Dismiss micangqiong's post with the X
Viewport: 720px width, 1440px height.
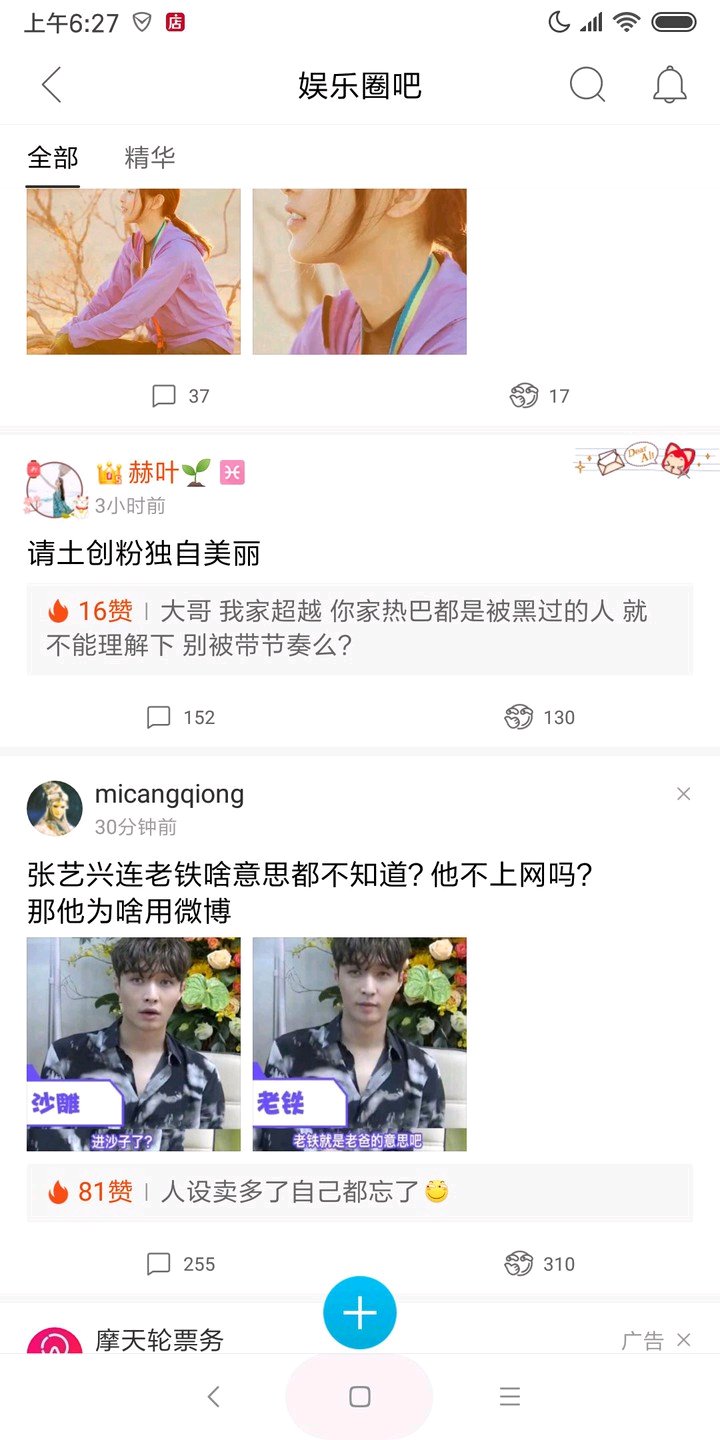tap(684, 794)
